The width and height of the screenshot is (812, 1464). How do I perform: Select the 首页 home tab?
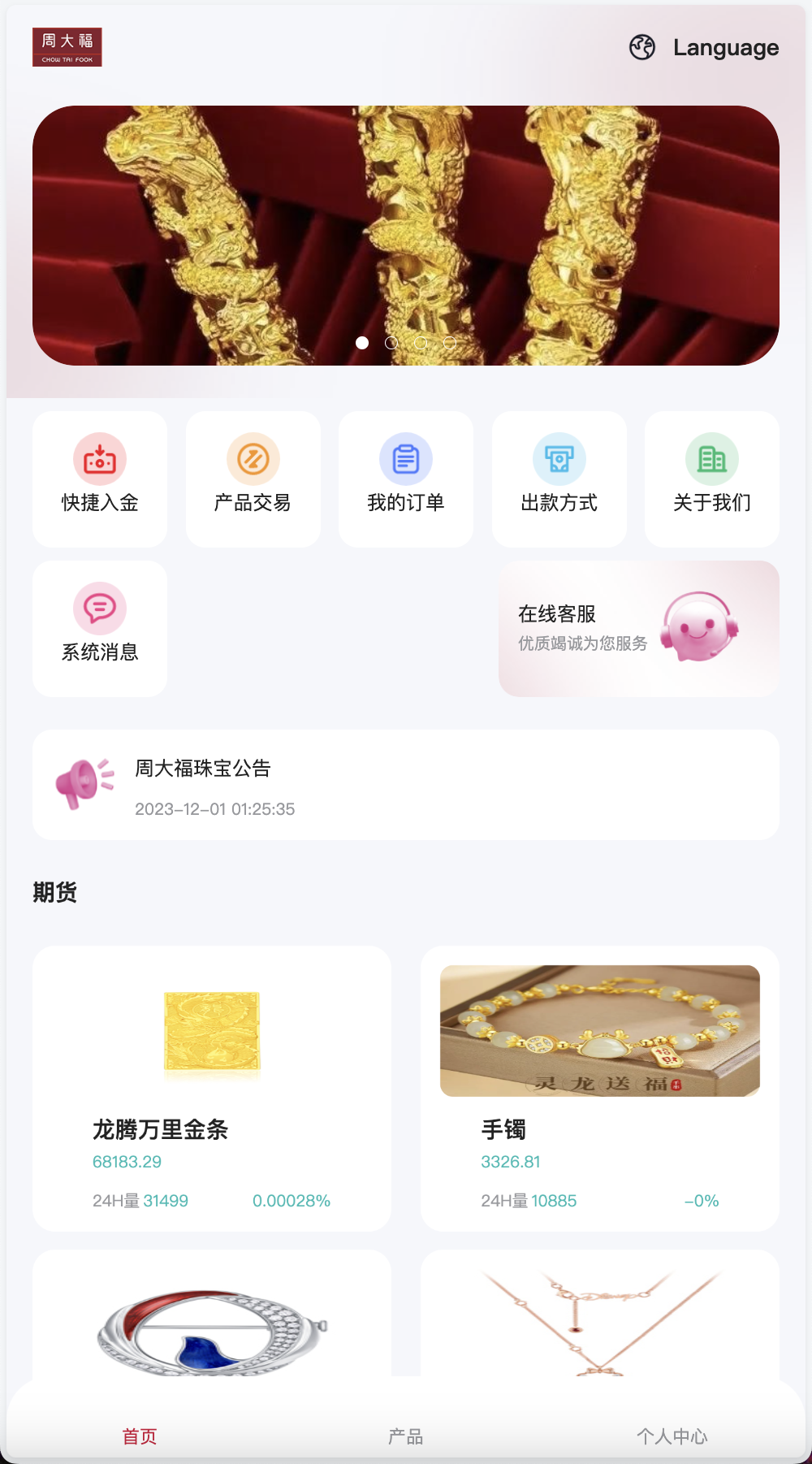pos(140,1436)
